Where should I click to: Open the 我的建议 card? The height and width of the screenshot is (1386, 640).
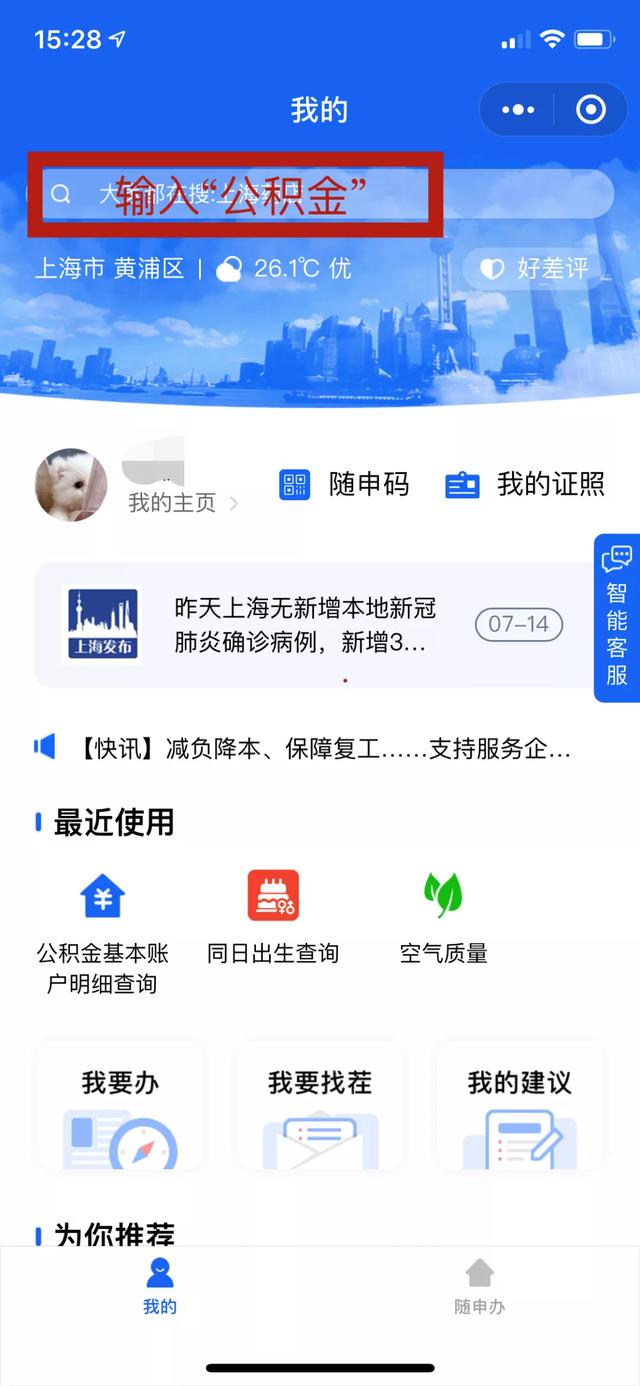click(x=519, y=1105)
